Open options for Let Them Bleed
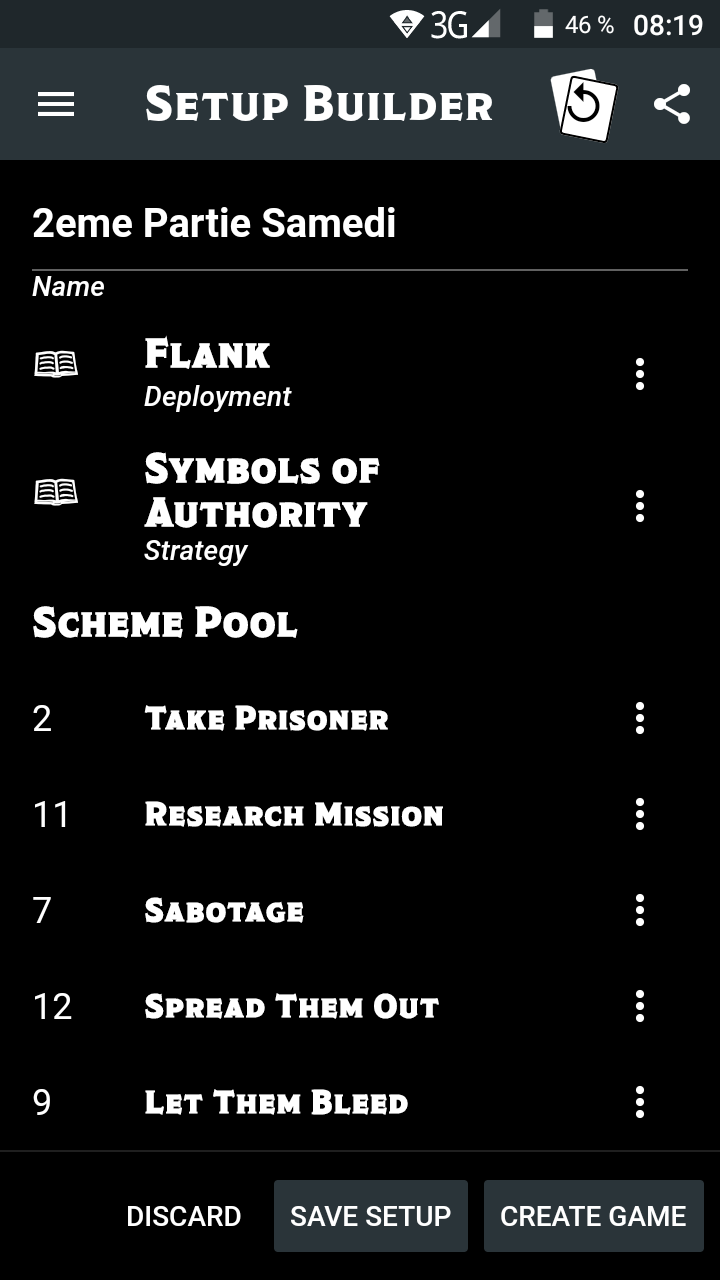The width and height of the screenshot is (720, 1280). click(639, 1102)
